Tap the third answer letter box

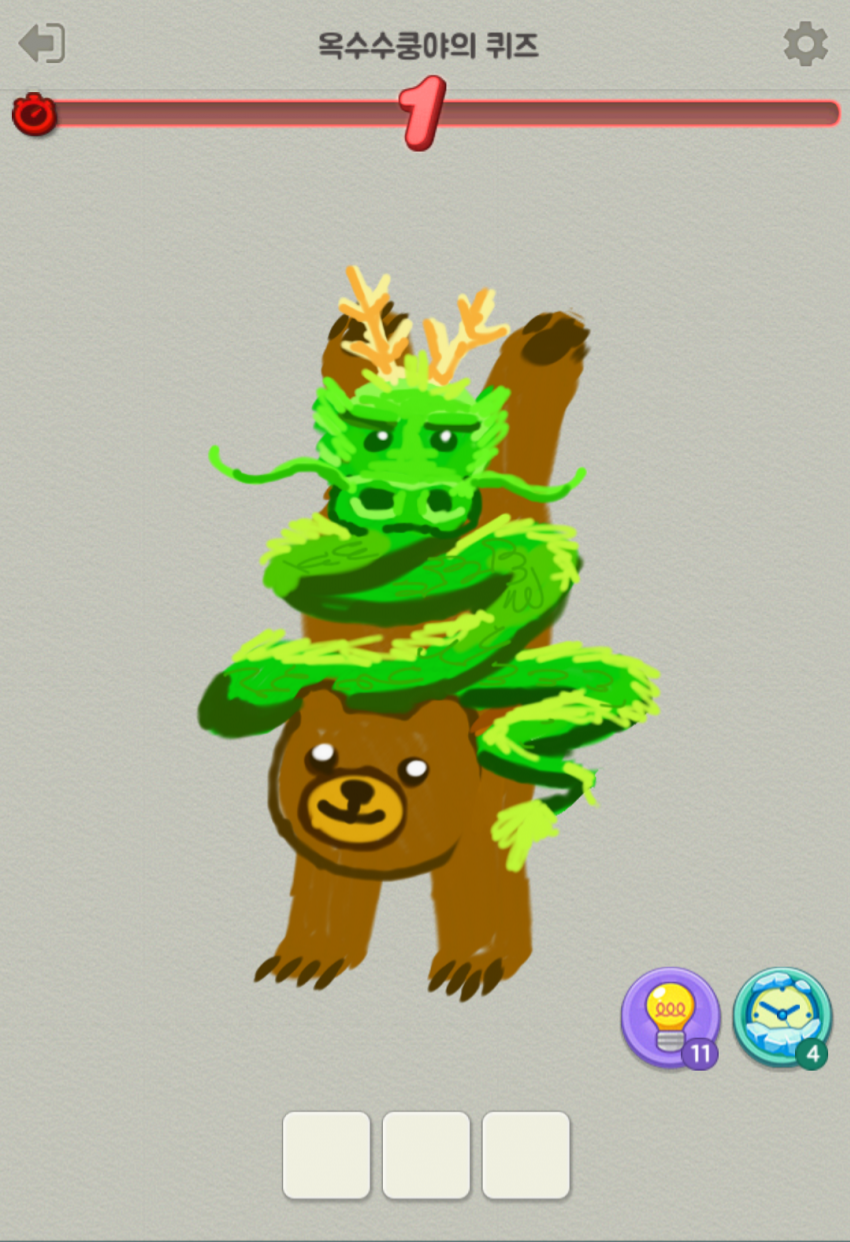pos(526,1154)
